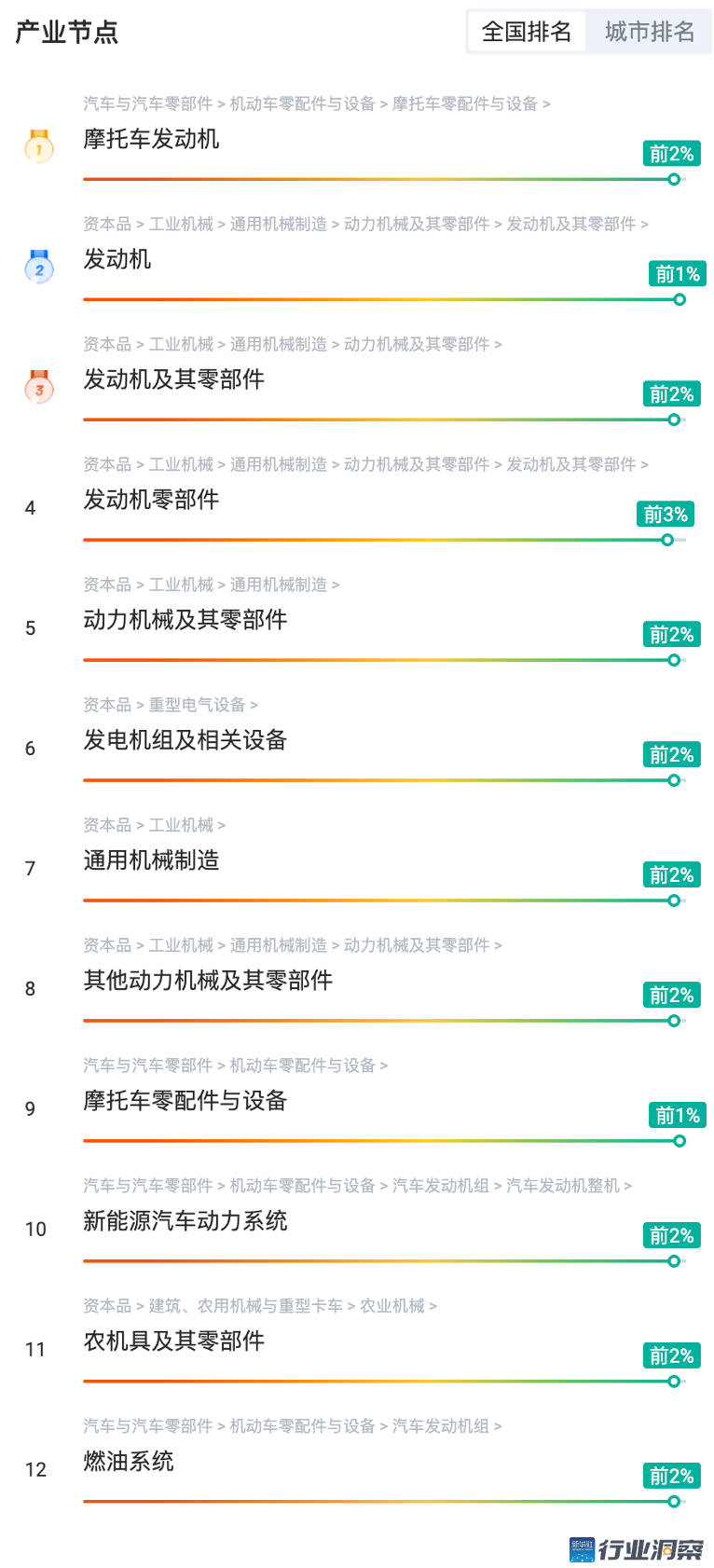View the 动力机械及其零部件 node
This screenshot has height=1568, width=714.
[185, 620]
